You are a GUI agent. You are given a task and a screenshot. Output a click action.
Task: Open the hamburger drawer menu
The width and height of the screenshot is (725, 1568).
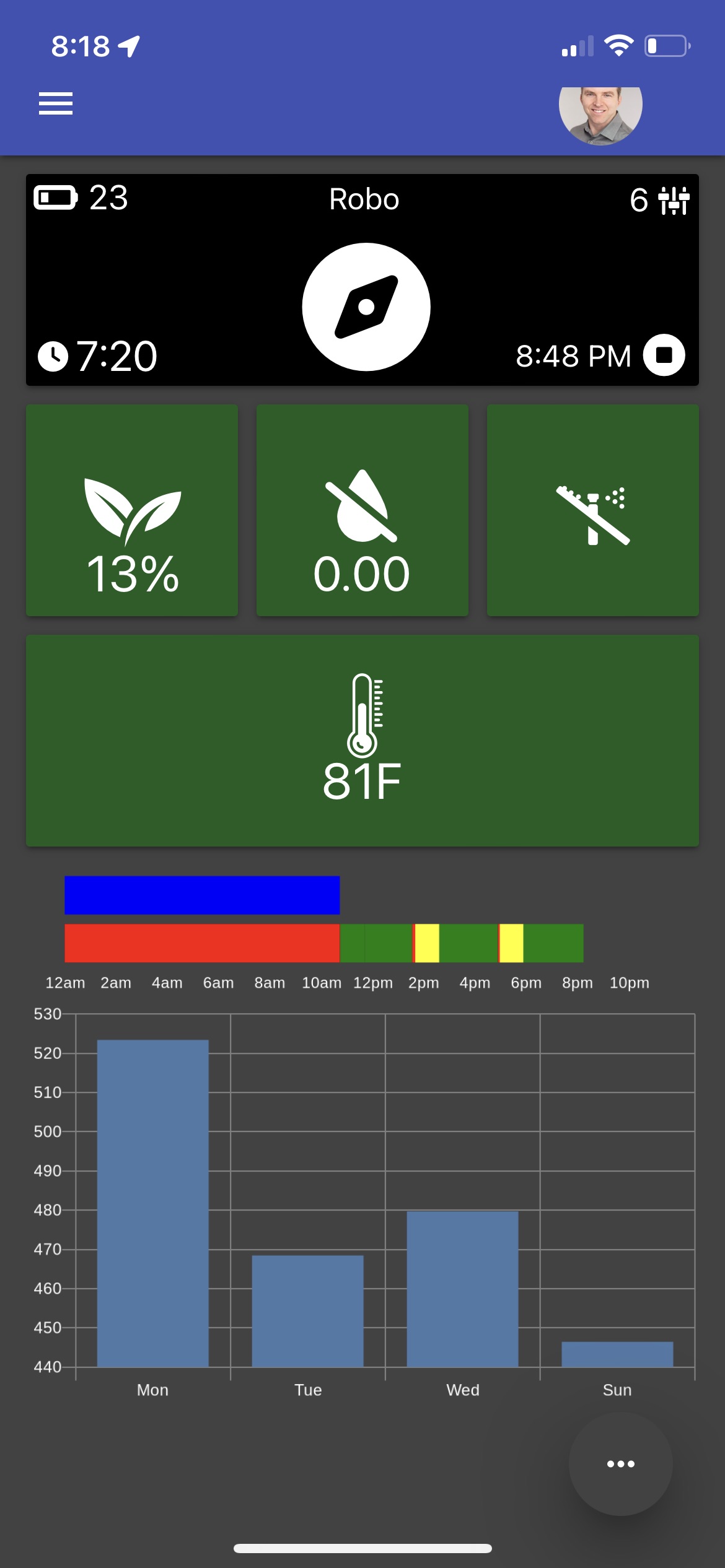coord(56,103)
